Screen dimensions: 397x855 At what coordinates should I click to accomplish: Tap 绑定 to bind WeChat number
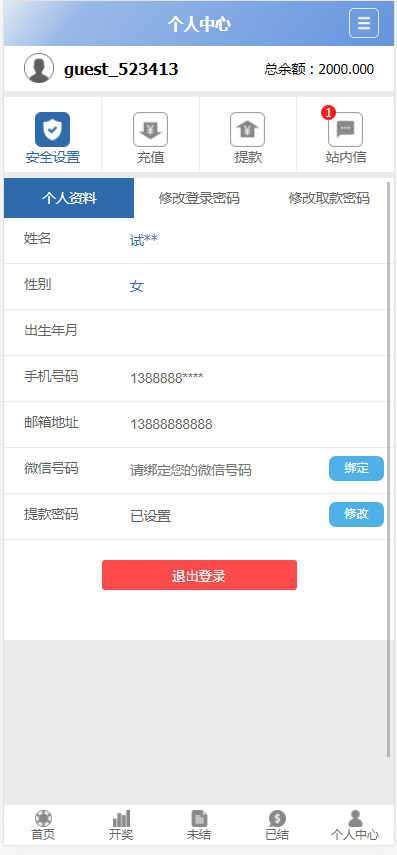click(x=356, y=468)
